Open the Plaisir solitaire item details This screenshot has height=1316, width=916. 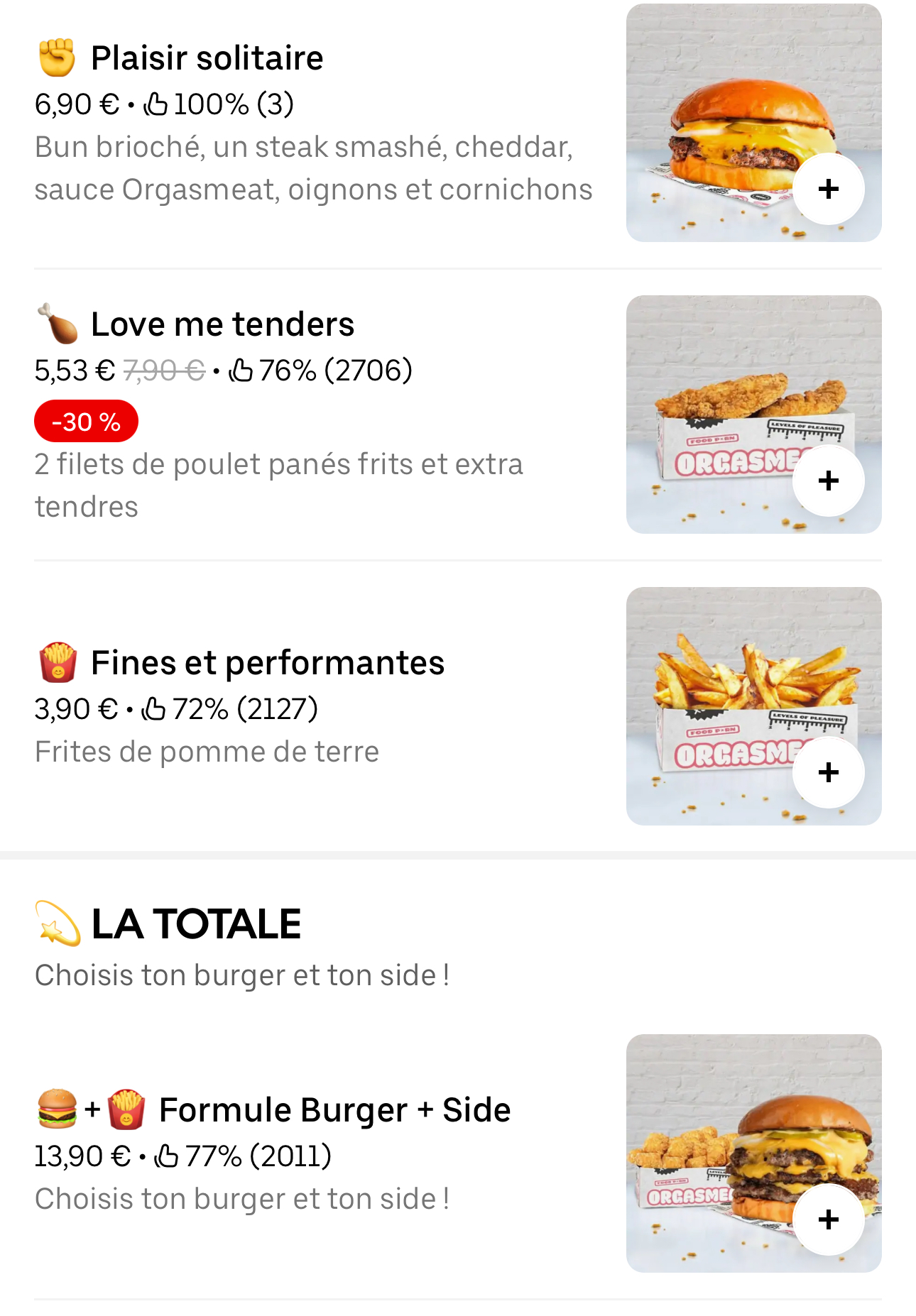tap(207, 58)
